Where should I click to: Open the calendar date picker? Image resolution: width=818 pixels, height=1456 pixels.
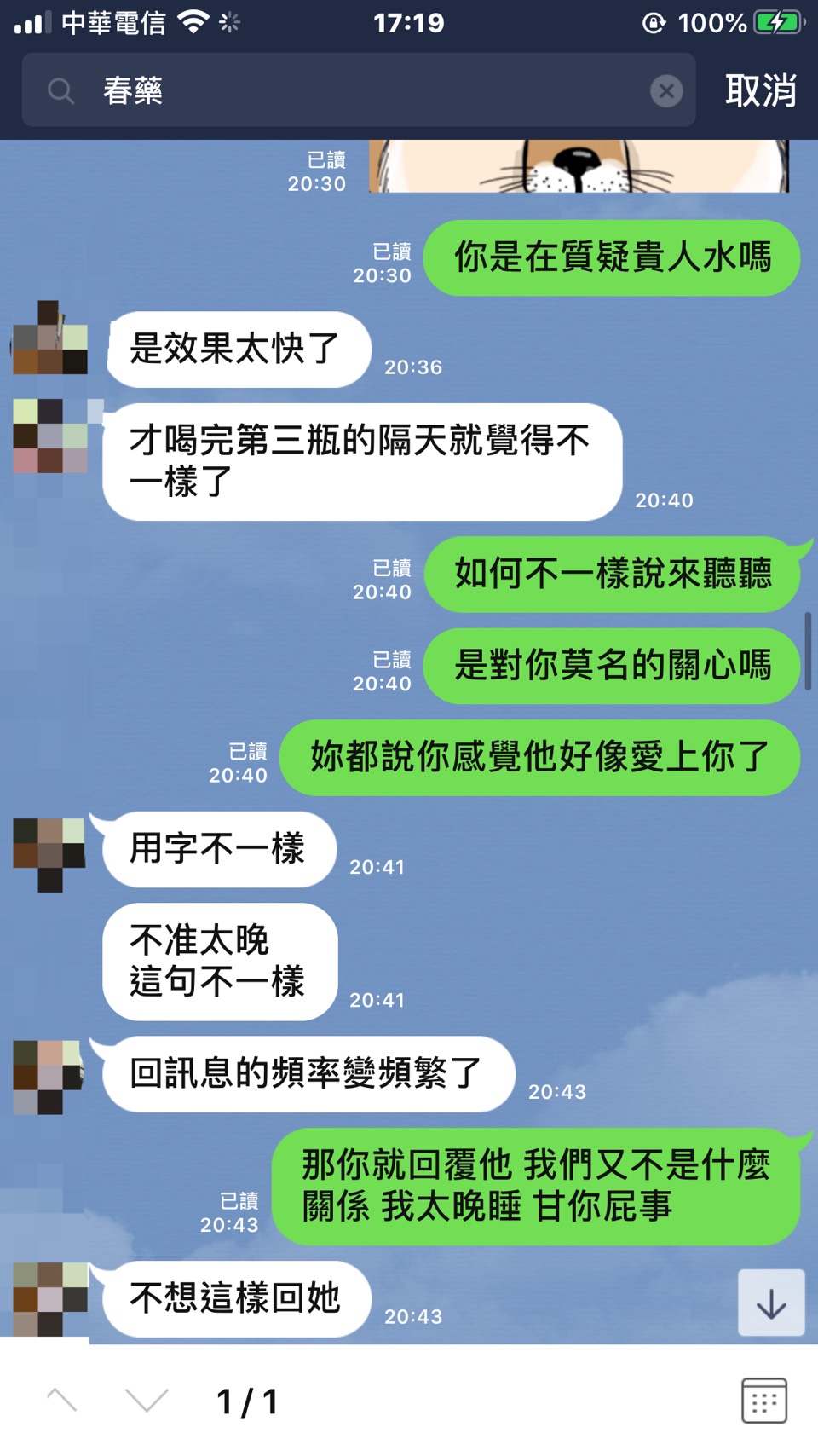click(763, 1401)
